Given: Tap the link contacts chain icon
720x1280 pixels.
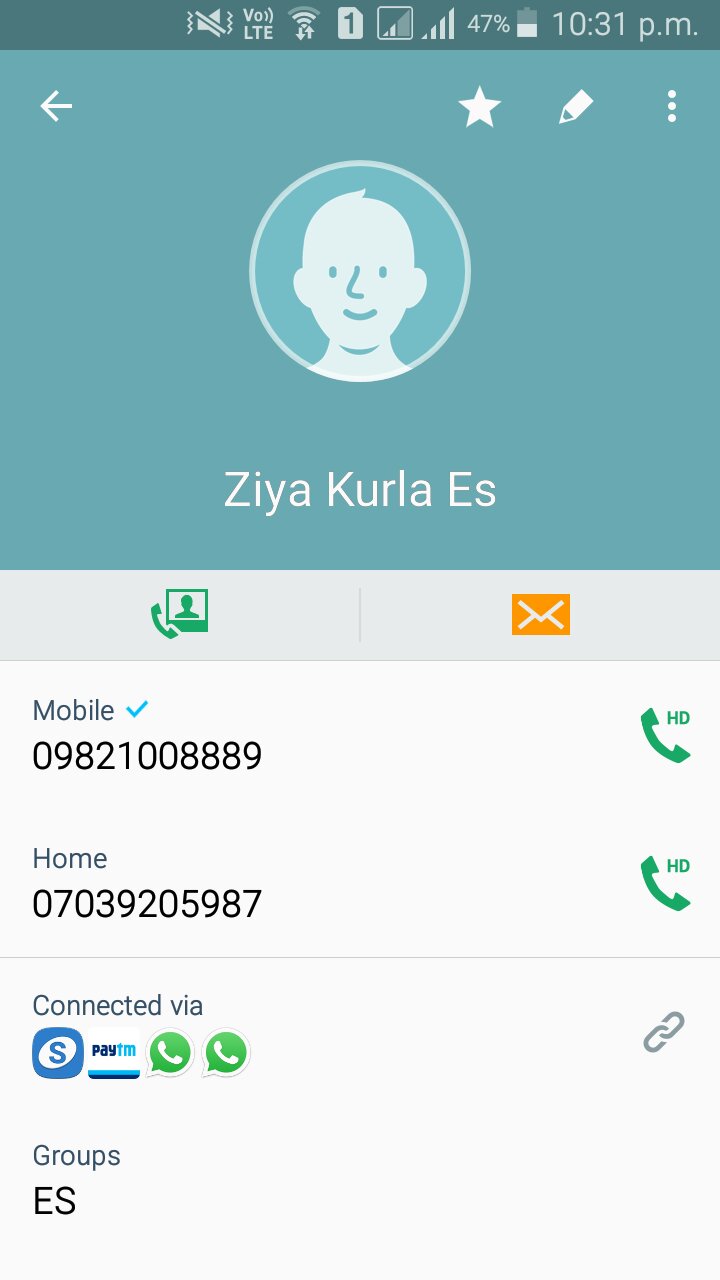Looking at the screenshot, I should [663, 1031].
